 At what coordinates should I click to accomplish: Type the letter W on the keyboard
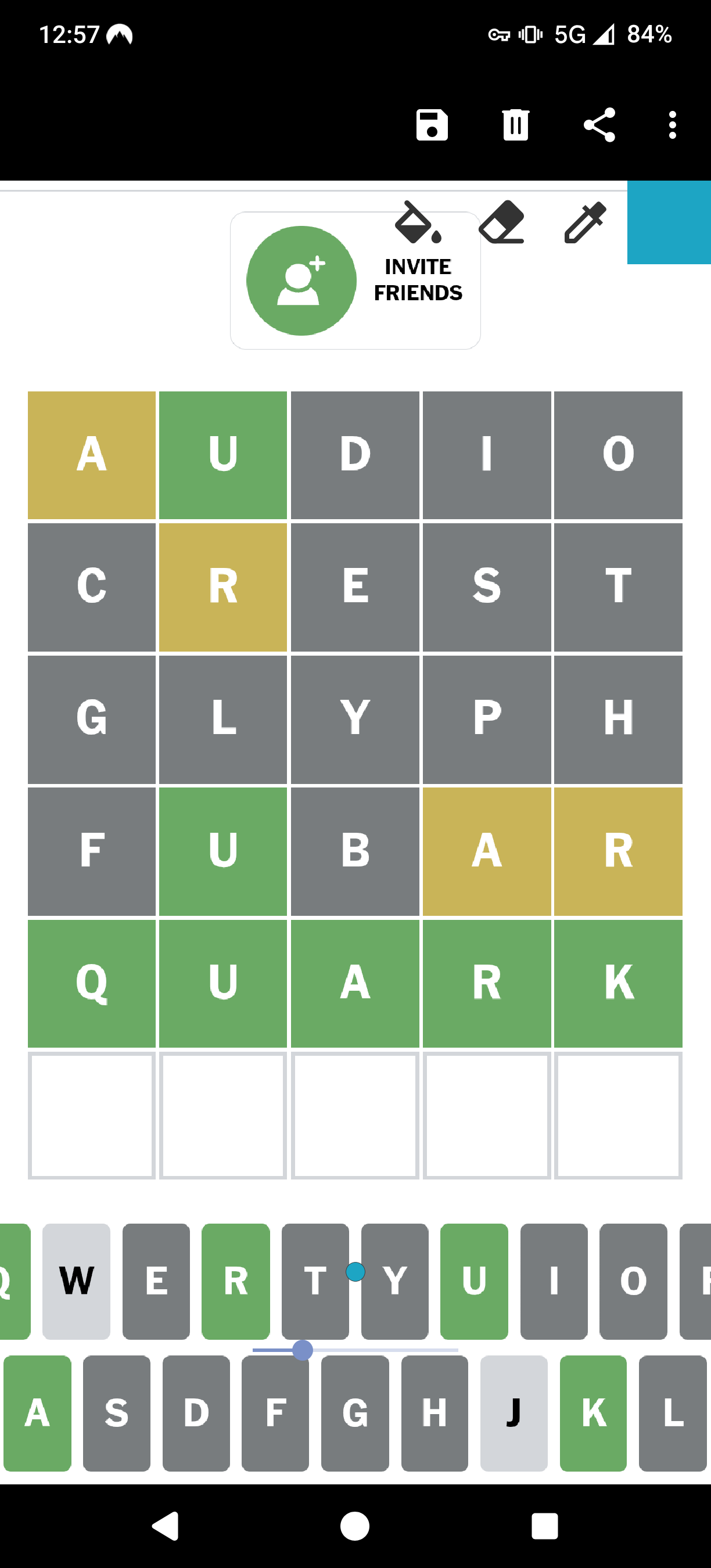tap(77, 1281)
